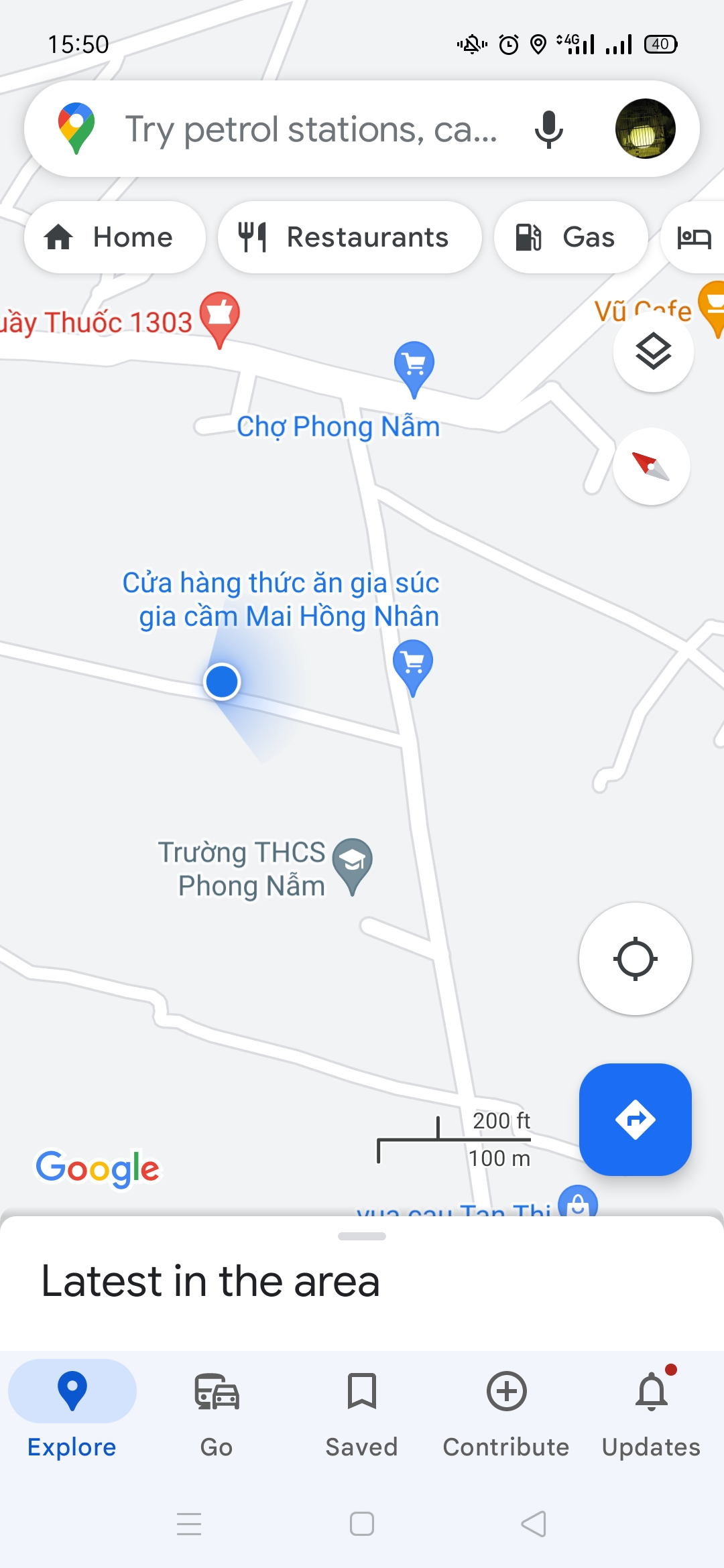Select Trường THCS Phong Nẫm school pin
This screenshot has width=724, height=1568.
pyautogui.click(x=353, y=862)
